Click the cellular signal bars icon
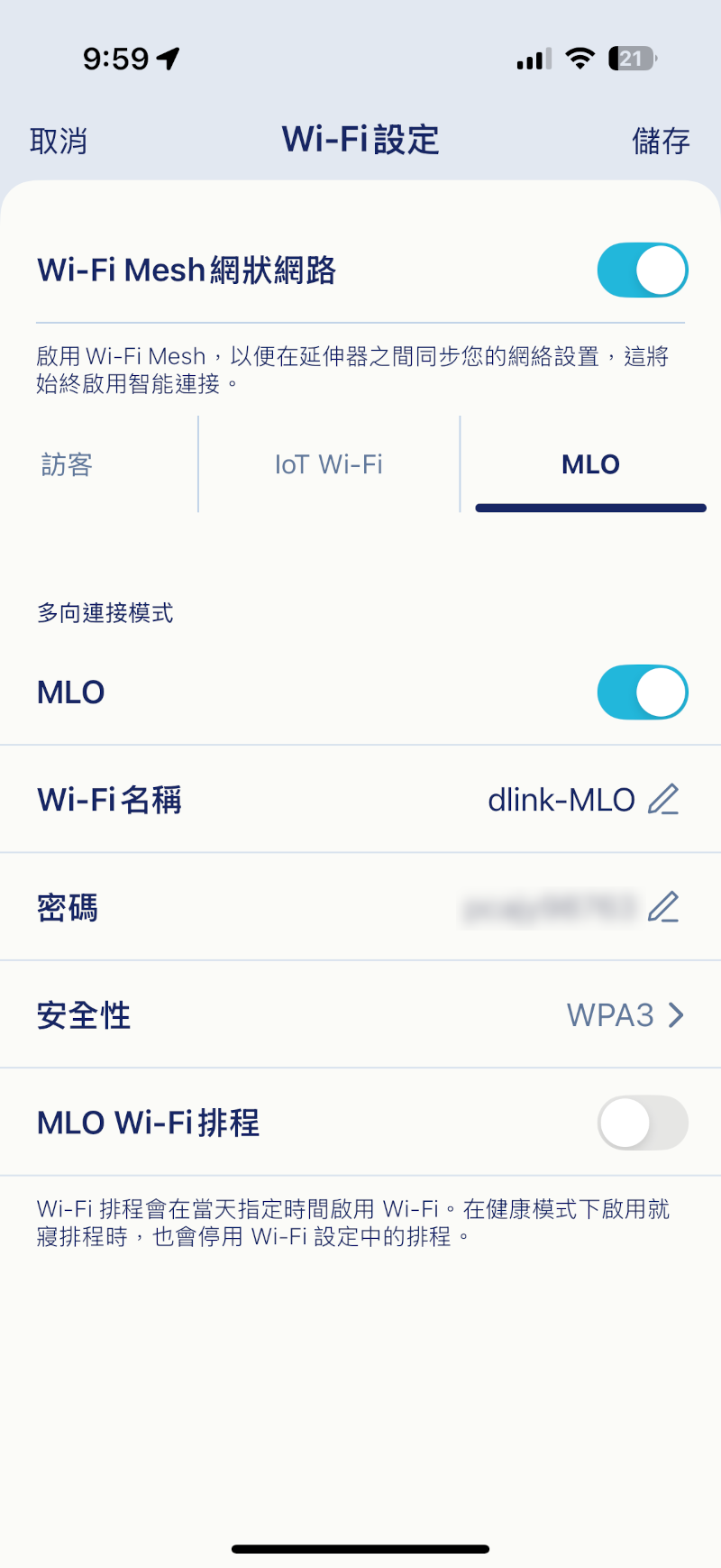This screenshot has height=1568, width=721. (532, 58)
